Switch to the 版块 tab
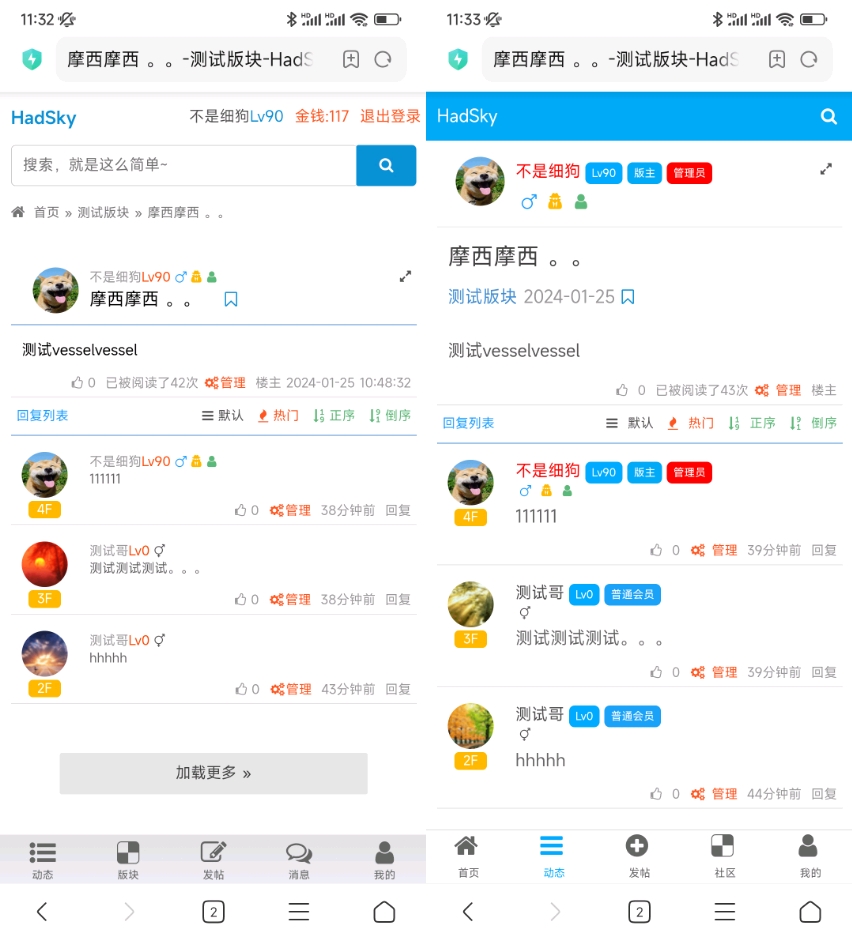The width and height of the screenshot is (852, 948). click(128, 859)
